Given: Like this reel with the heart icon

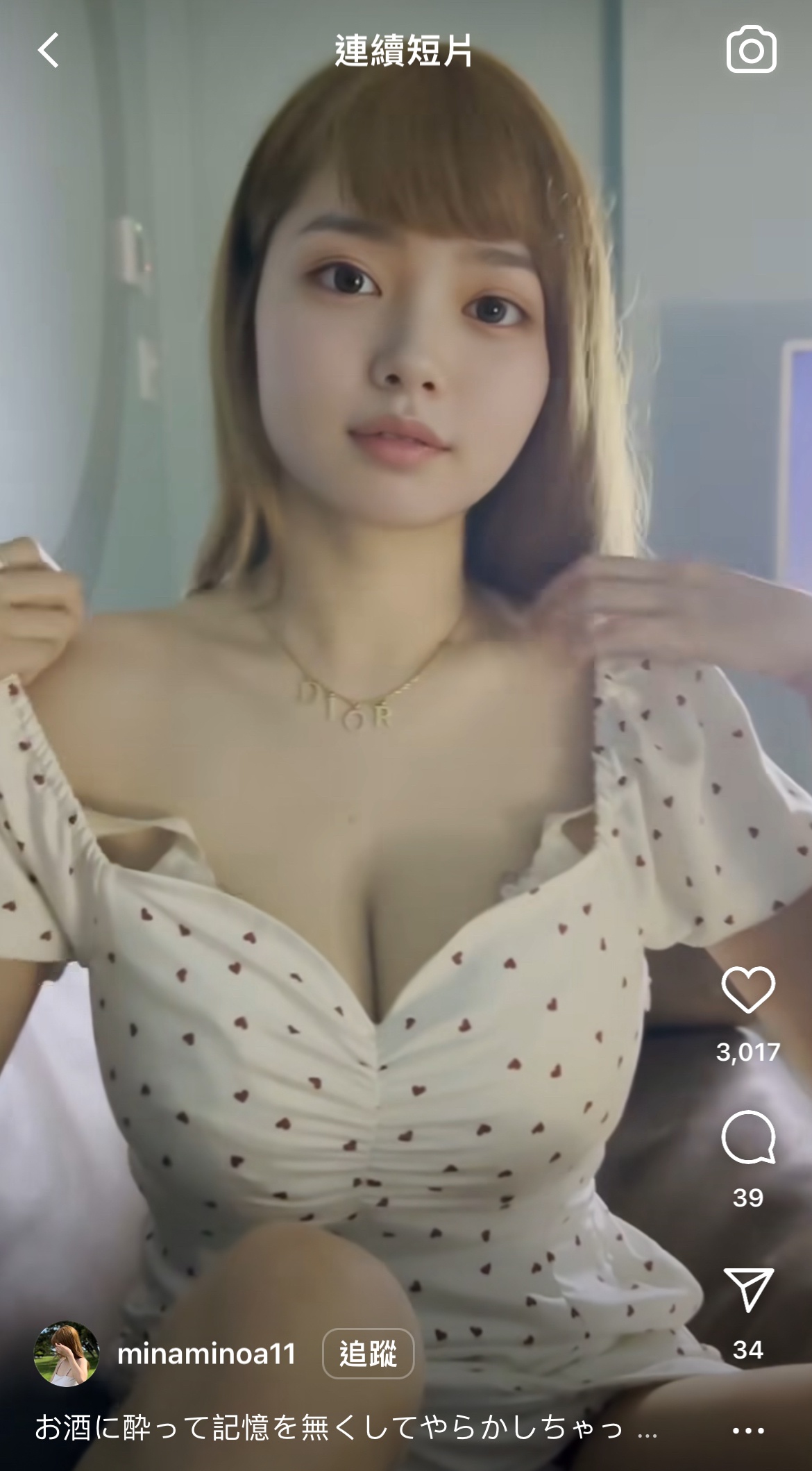Looking at the screenshot, I should (748, 989).
